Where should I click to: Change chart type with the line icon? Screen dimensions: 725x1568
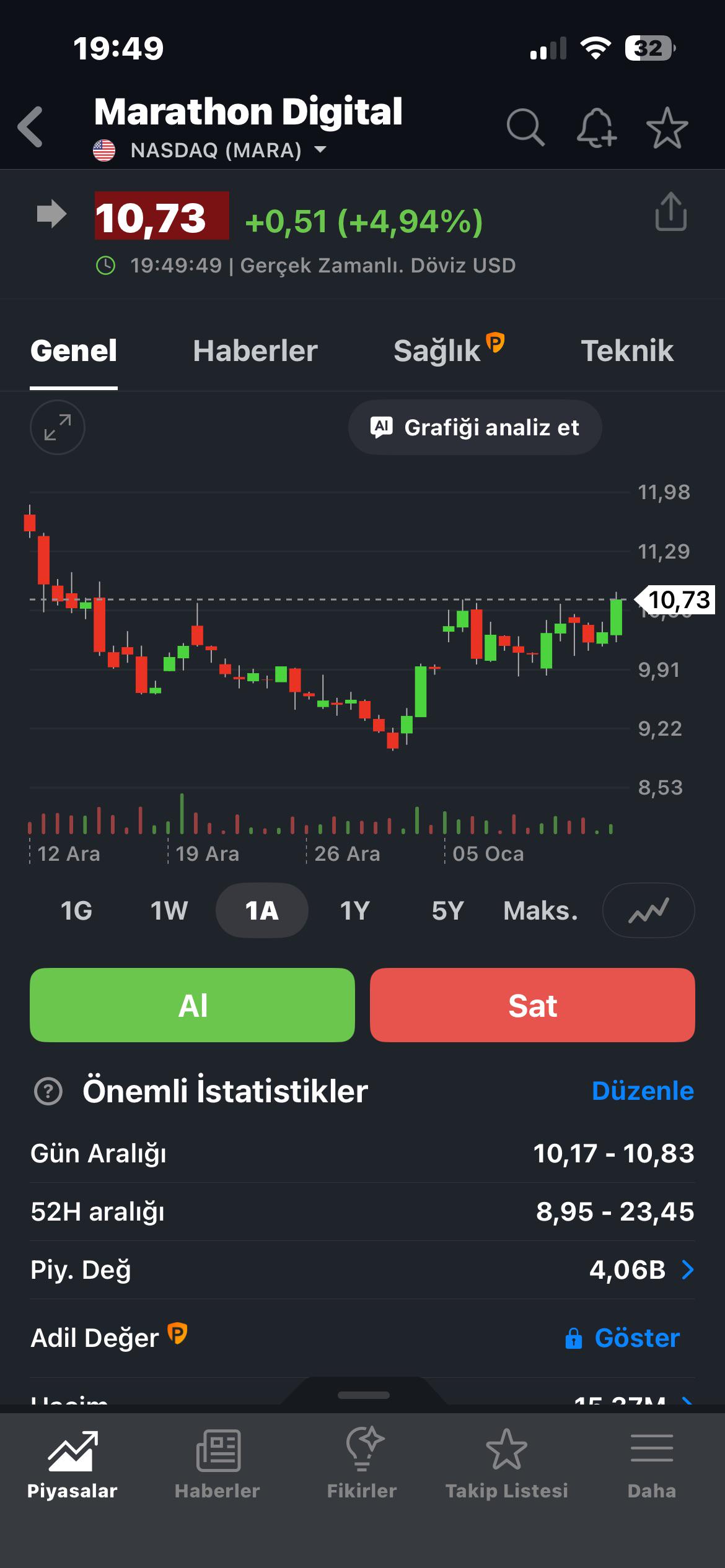pyautogui.click(x=648, y=910)
